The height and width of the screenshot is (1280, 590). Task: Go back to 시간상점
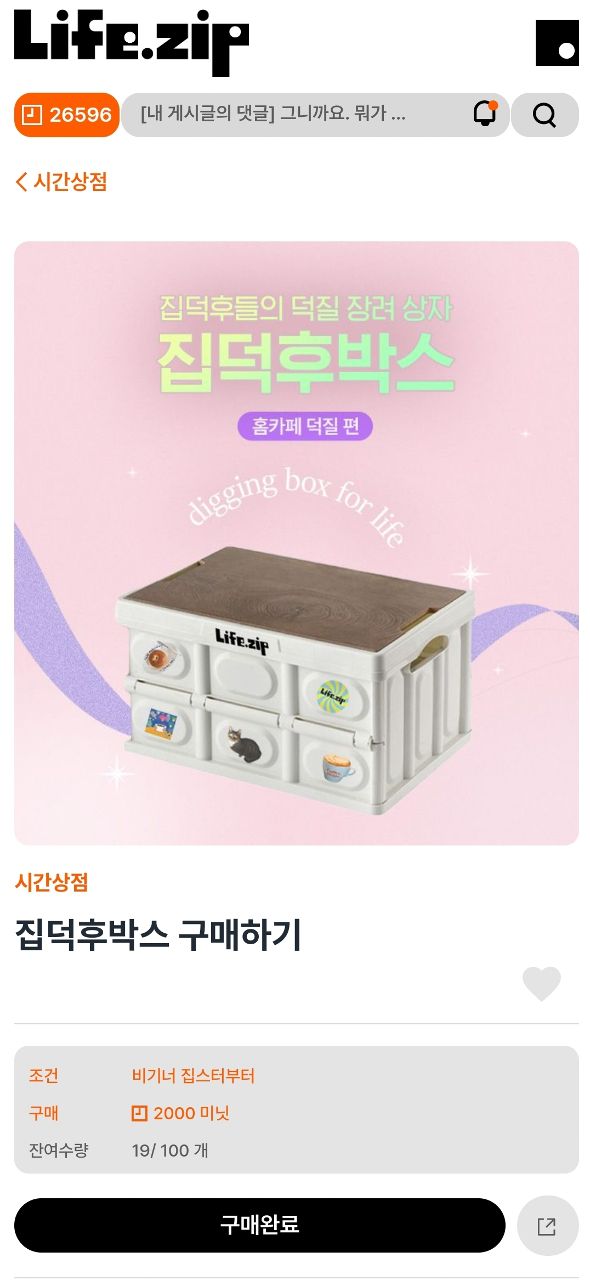pos(61,181)
